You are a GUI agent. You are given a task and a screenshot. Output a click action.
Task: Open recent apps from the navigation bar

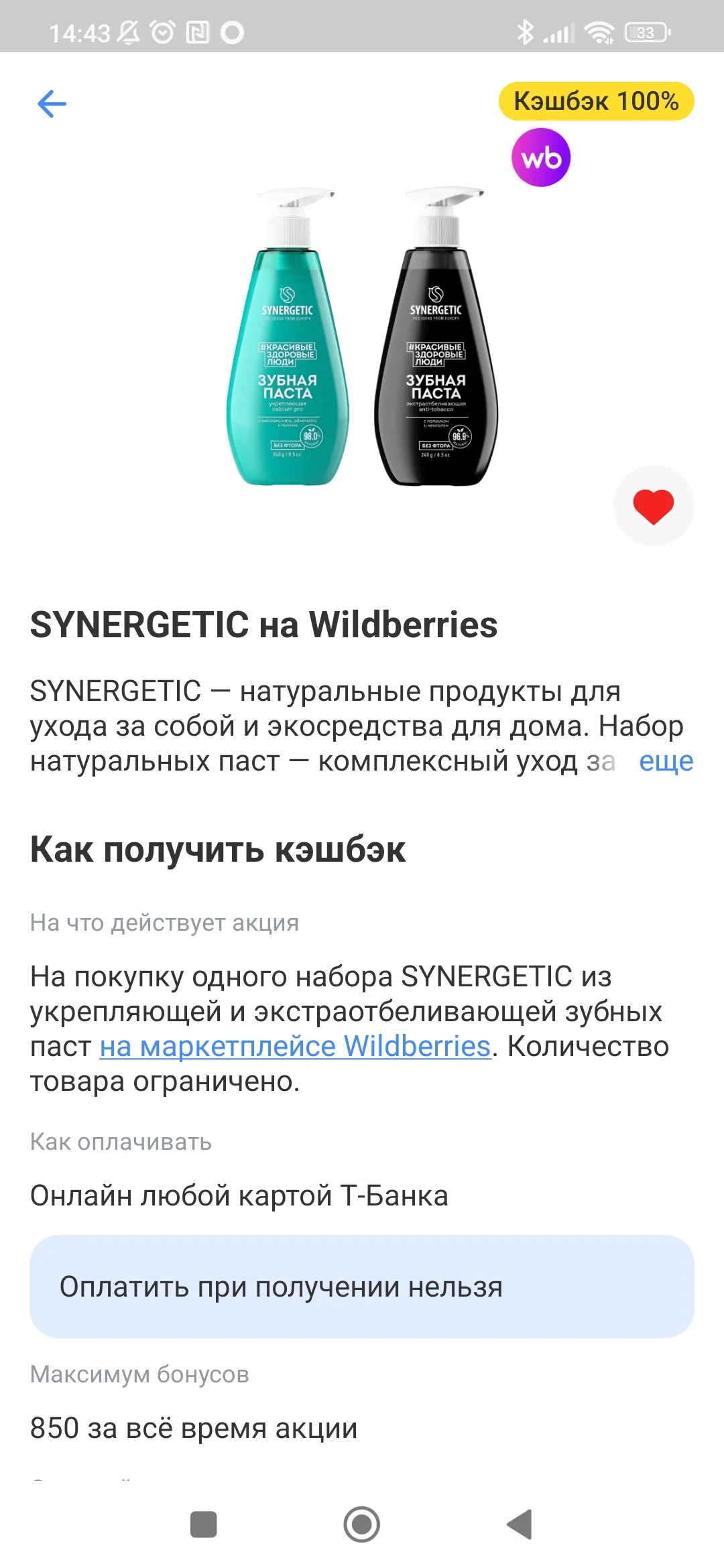tap(203, 1524)
